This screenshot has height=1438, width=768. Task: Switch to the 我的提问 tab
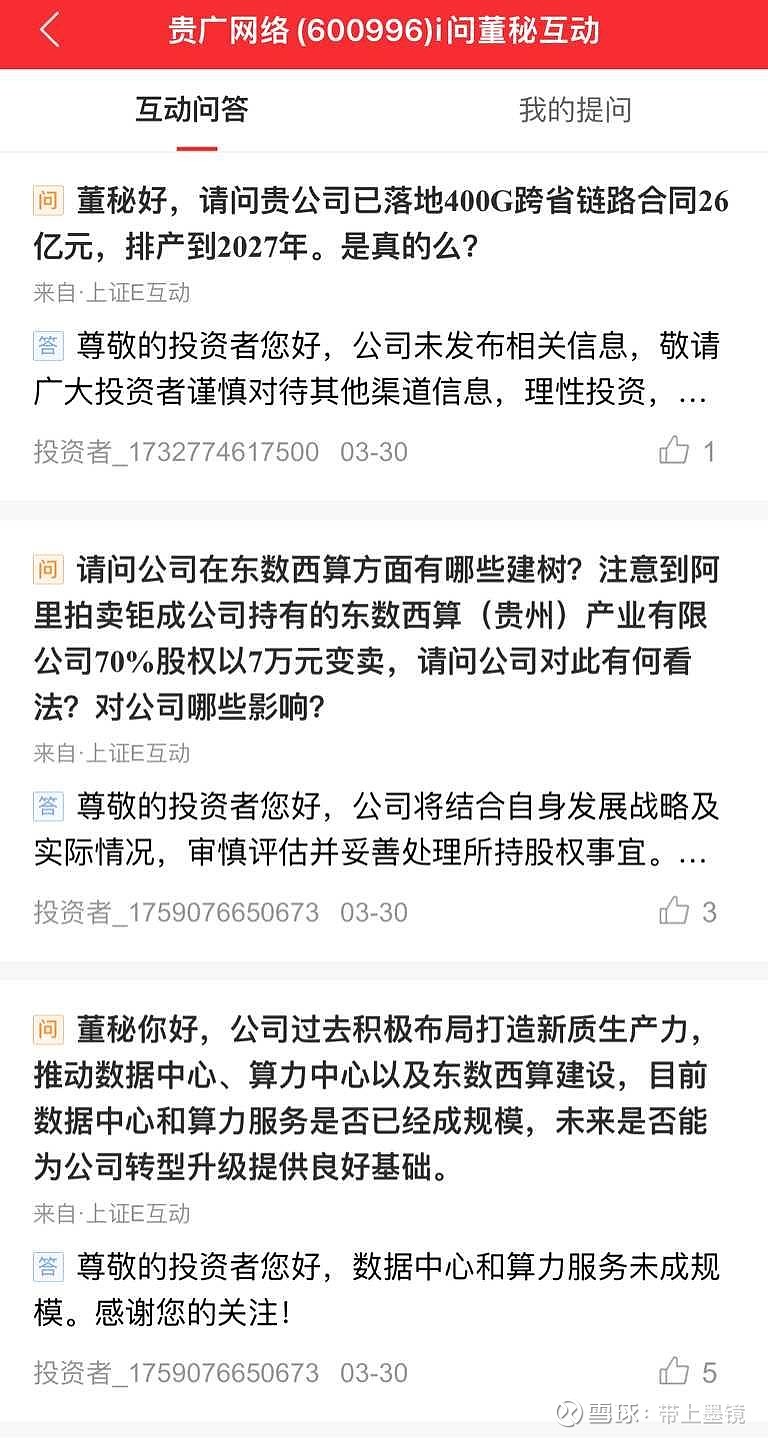575,111
